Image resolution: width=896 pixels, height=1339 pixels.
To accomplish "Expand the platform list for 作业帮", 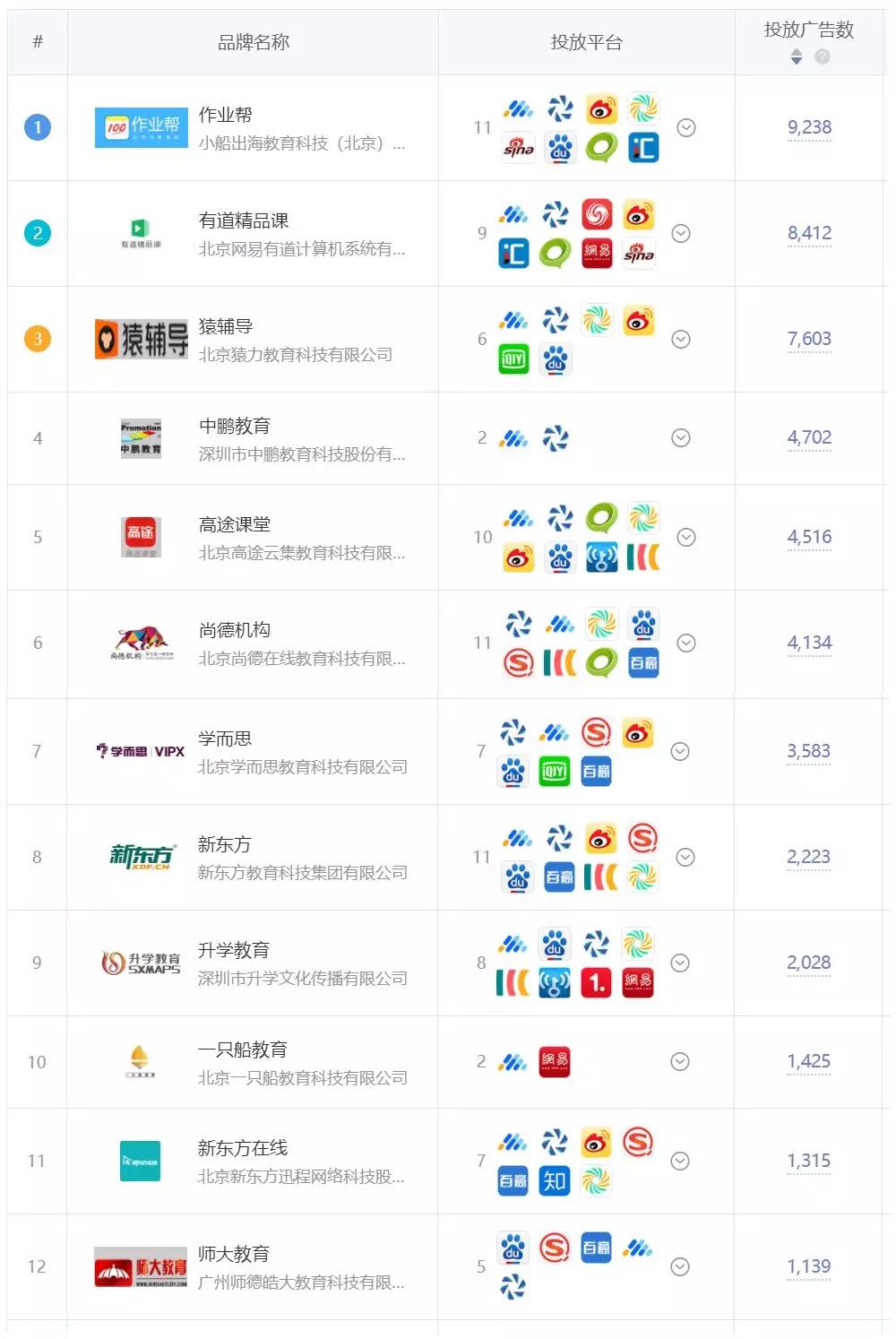I will point(685,128).
